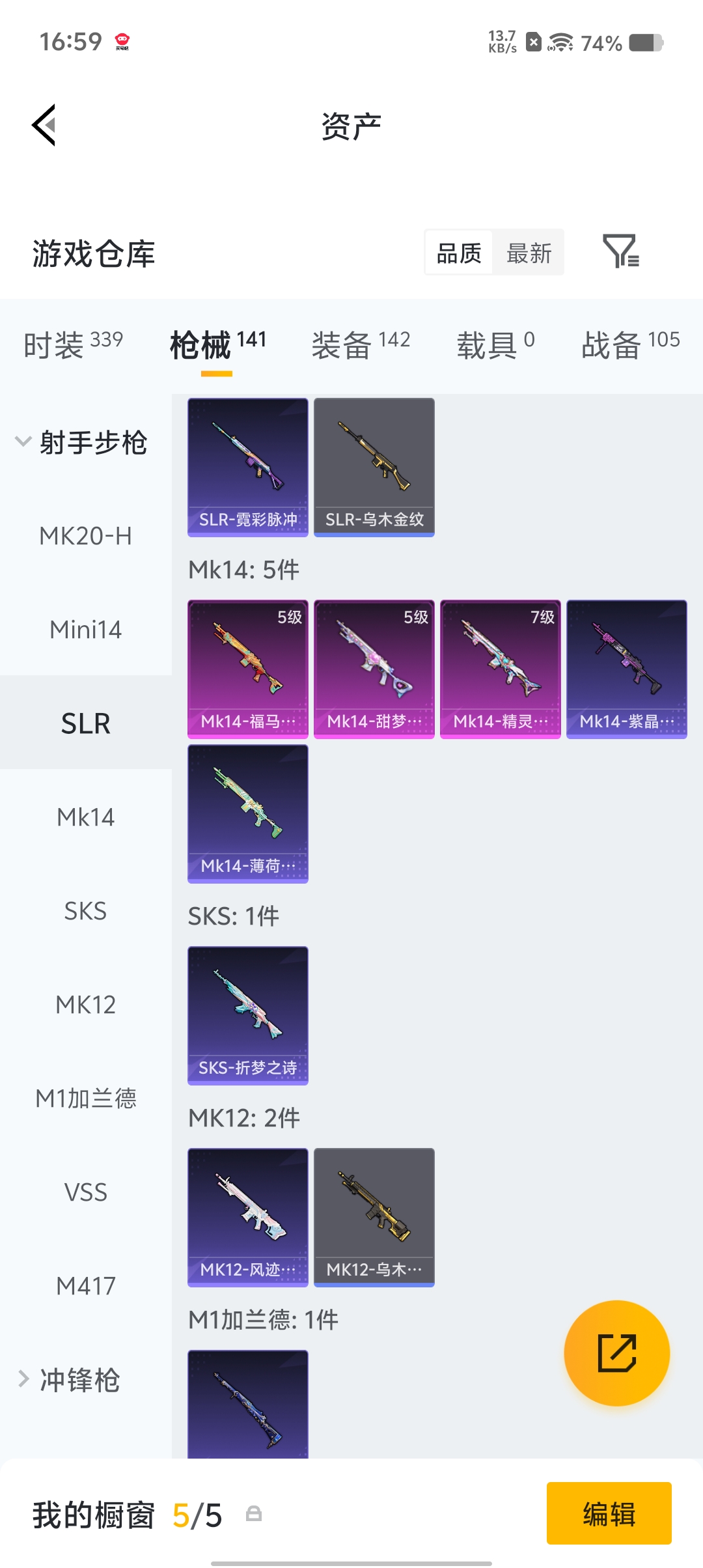View the SKS-折梦之诗 skin

248,1015
